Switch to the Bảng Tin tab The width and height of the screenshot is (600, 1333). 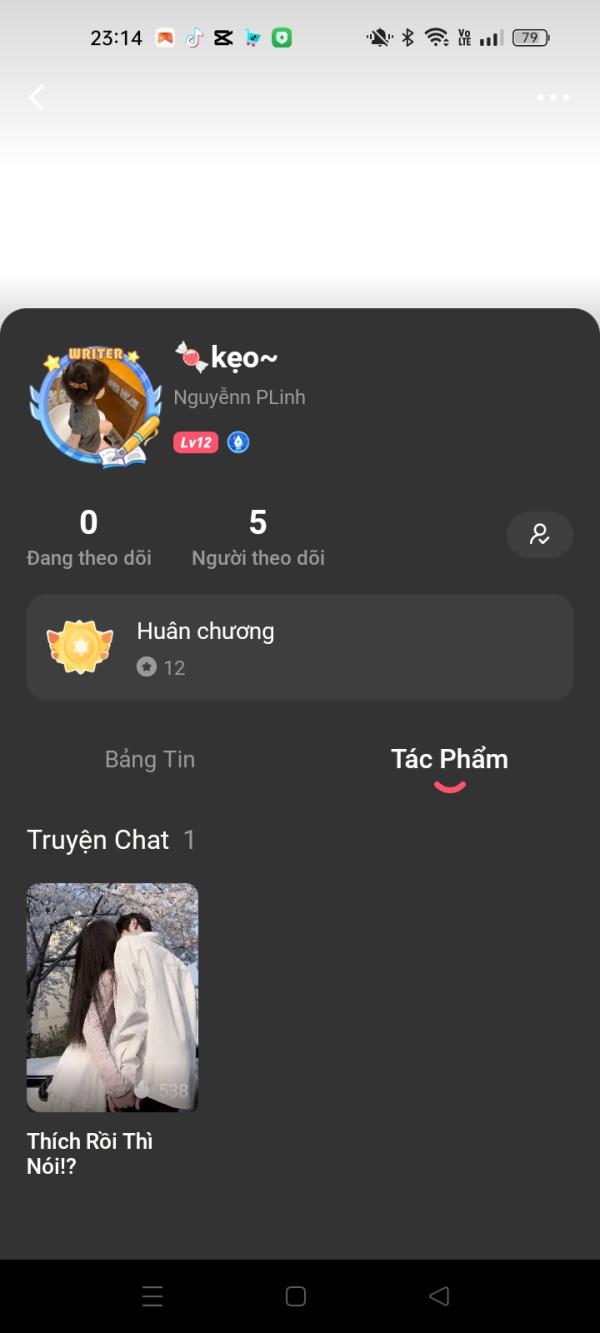tap(150, 759)
